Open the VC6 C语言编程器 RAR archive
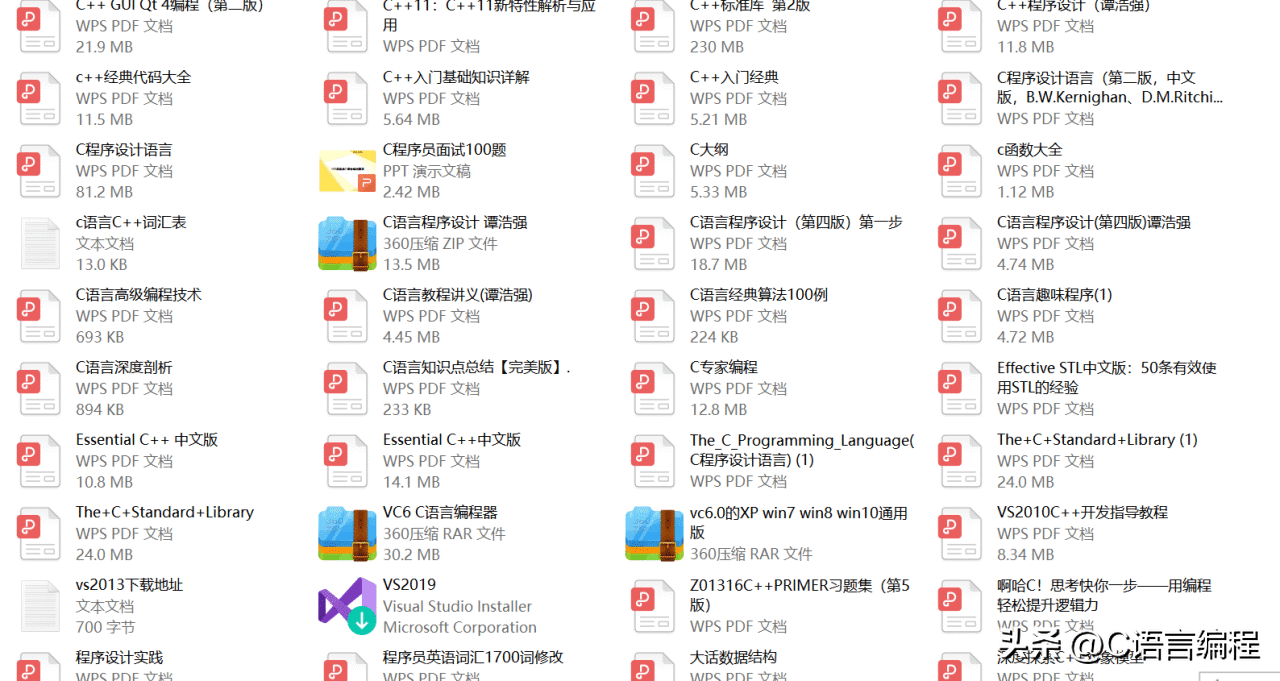The height and width of the screenshot is (681, 1280). (x=347, y=533)
